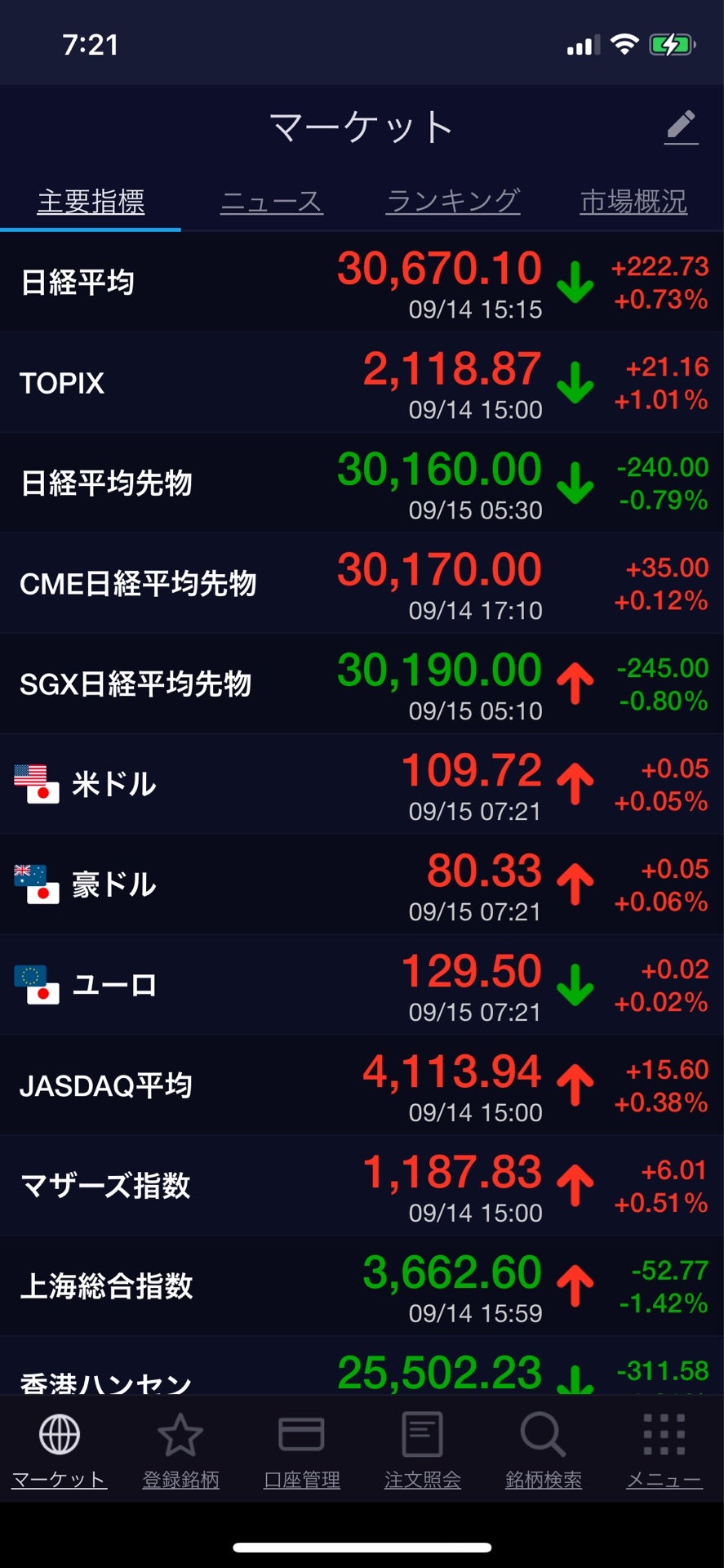Image resolution: width=724 pixels, height=1568 pixels.
Task: View 上海総合指数 details
Action: click(x=362, y=1286)
